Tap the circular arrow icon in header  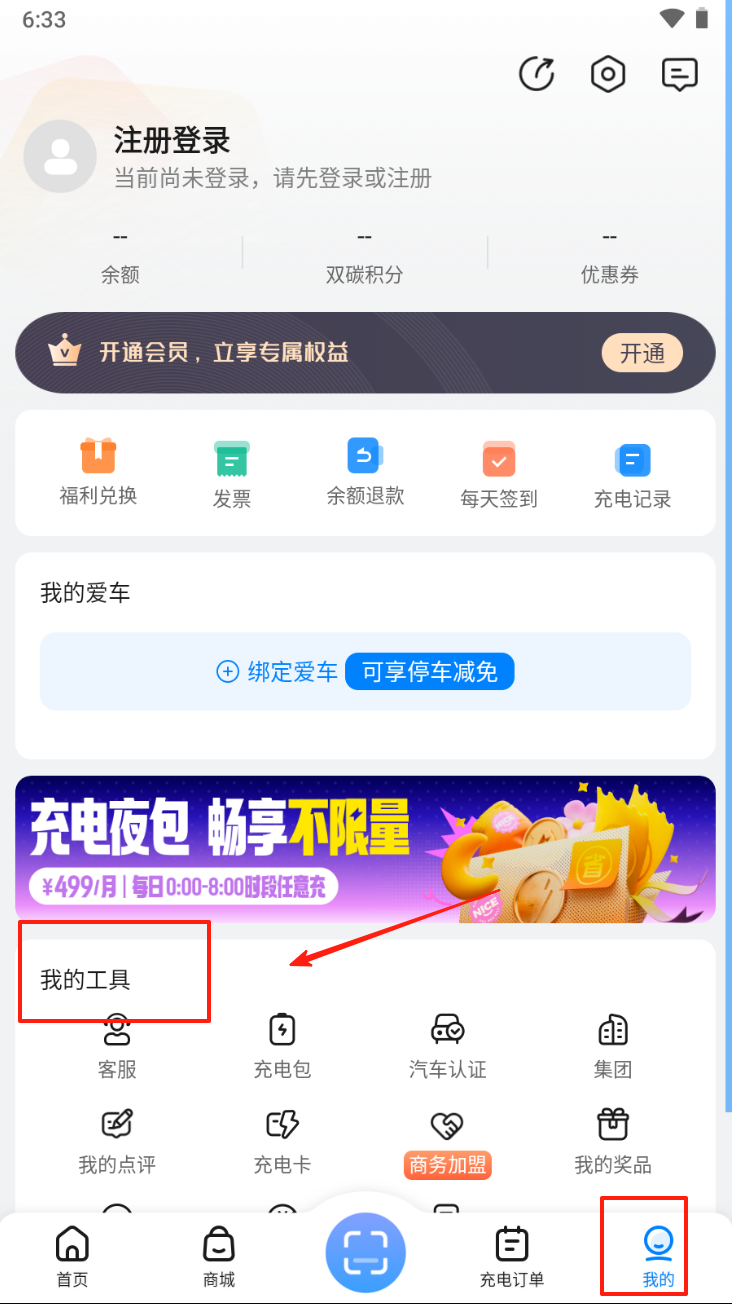[x=537, y=74]
